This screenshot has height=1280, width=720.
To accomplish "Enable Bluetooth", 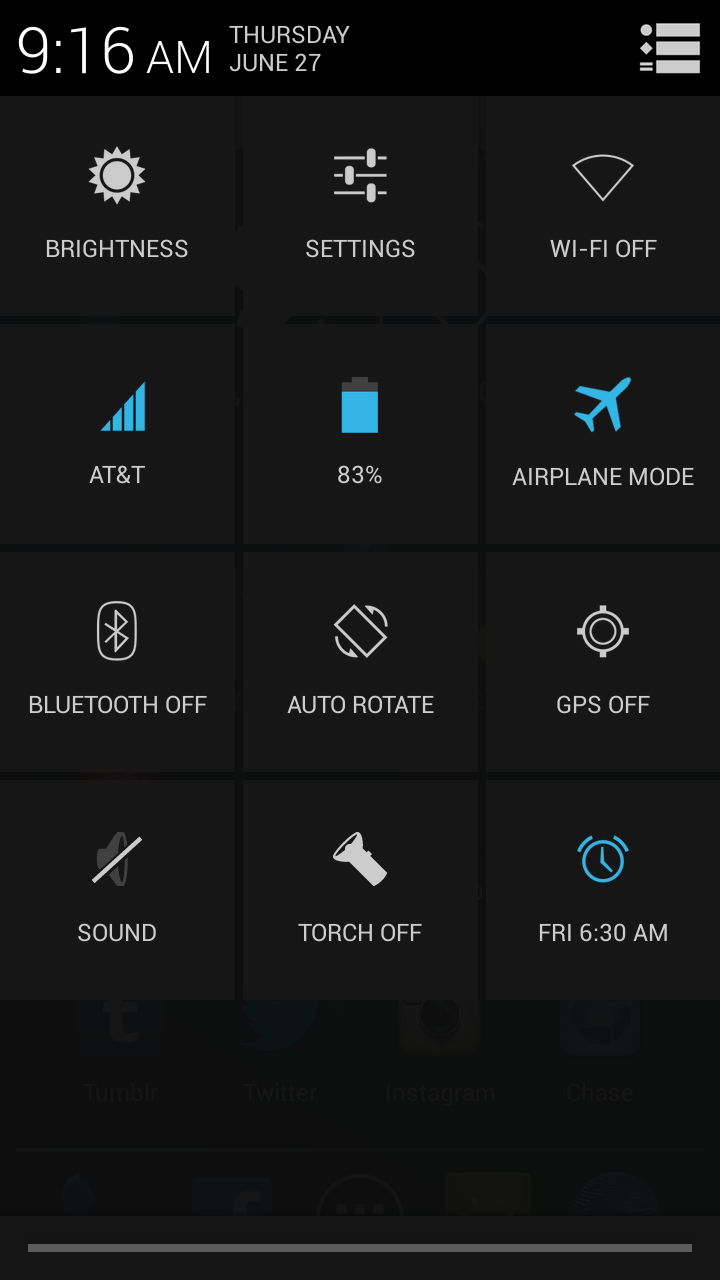I will pyautogui.click(x=117, y=660).
